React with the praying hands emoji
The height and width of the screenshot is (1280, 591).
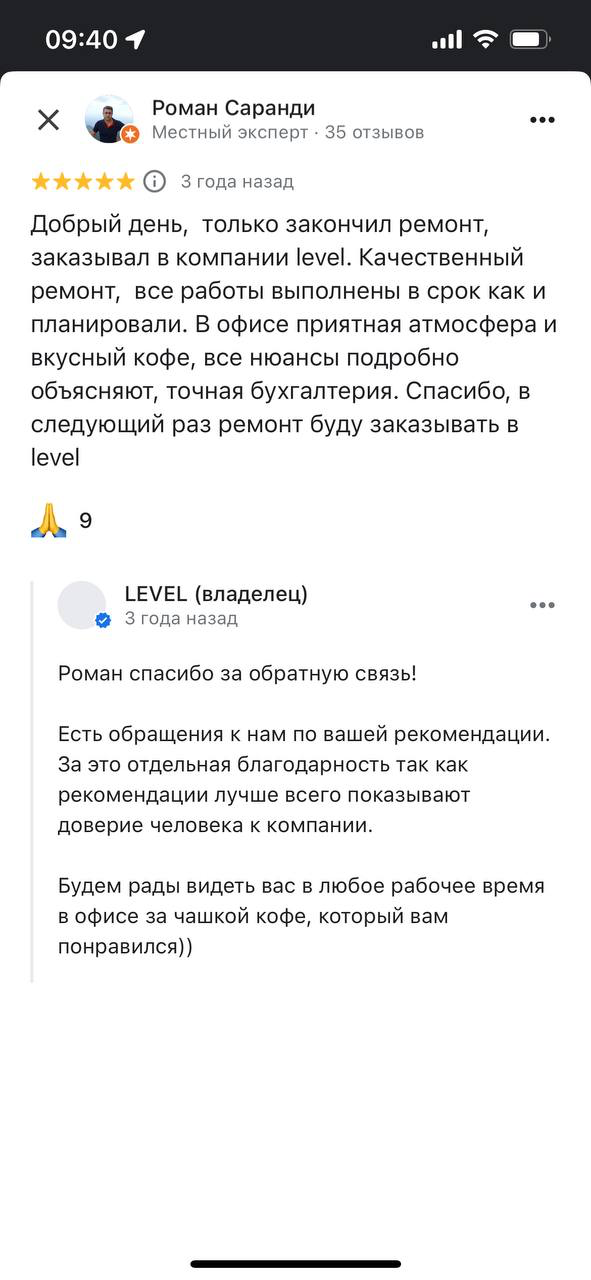(48, 520)
